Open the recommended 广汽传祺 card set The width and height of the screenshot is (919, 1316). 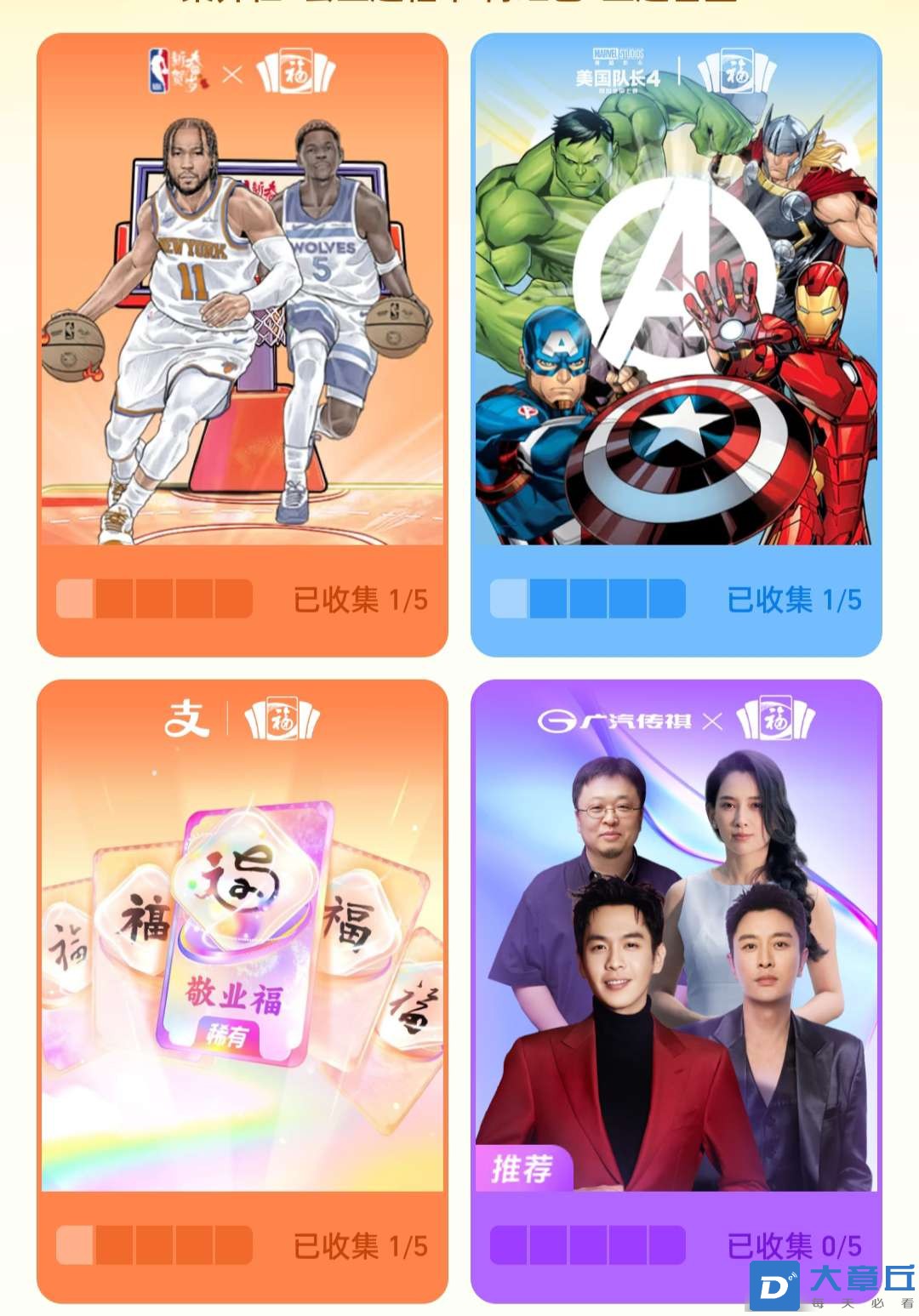(x=676, y=991)
